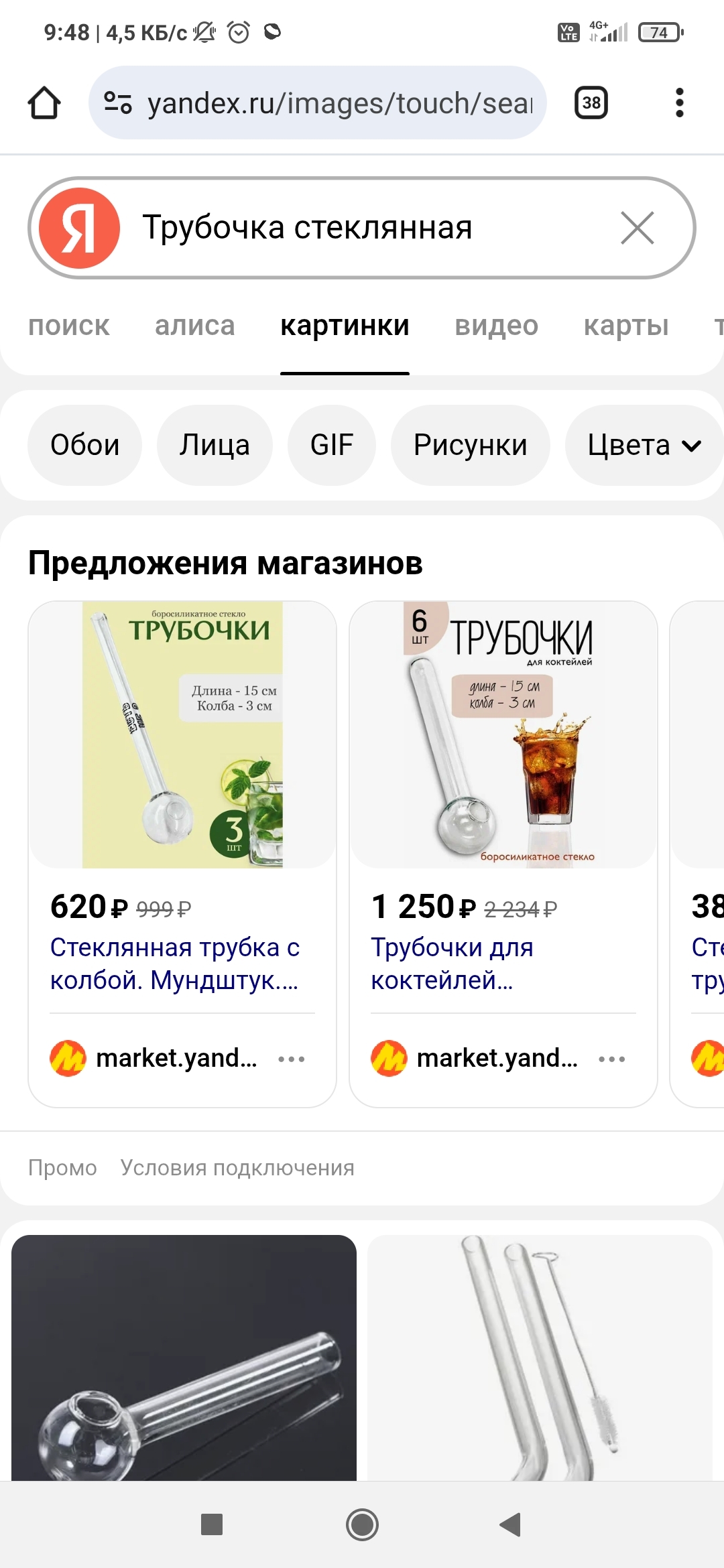Switch to the «поиск» tab
Image resolution: width=724 pixels, height=1568 pixels.
68,326
